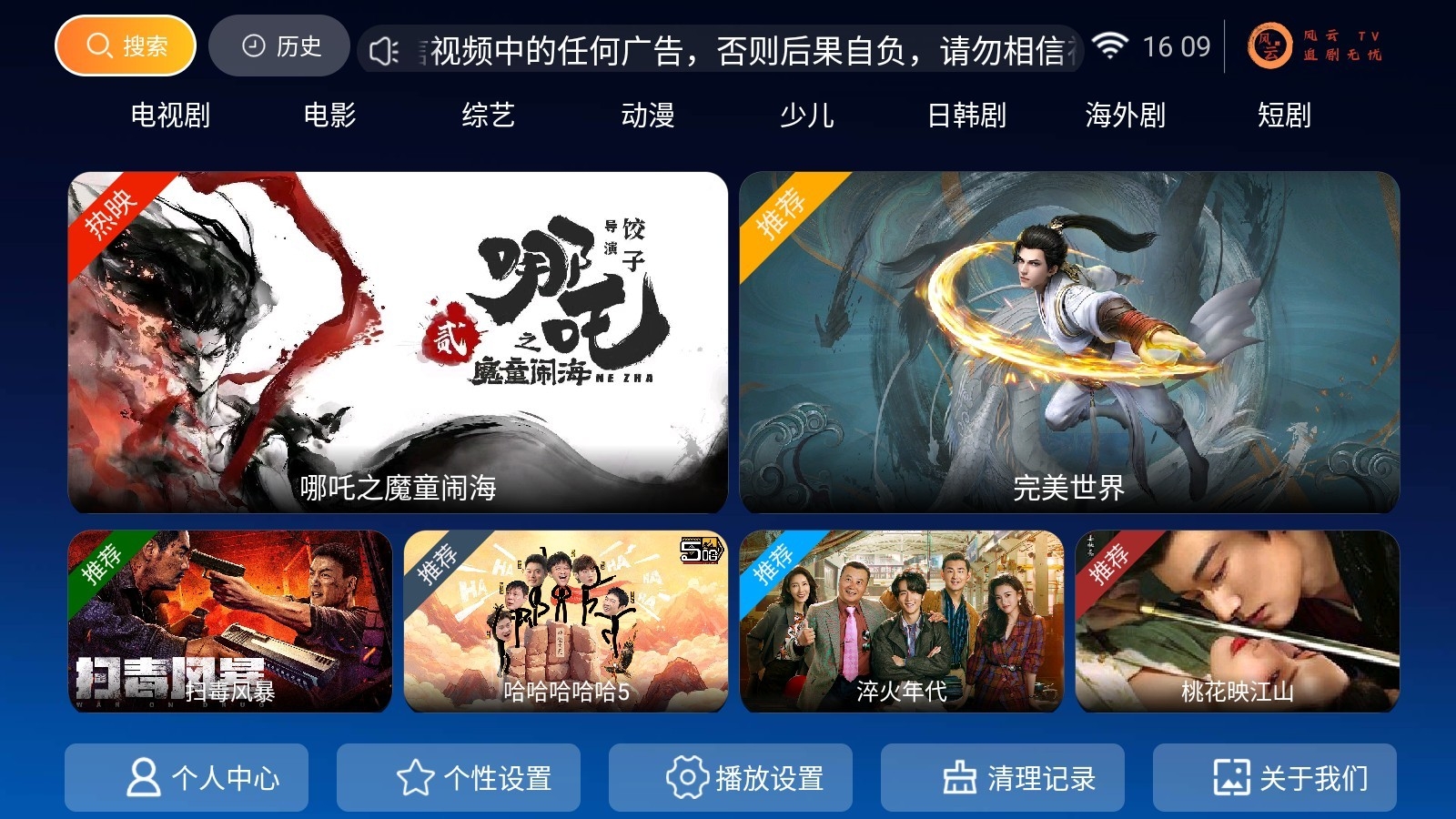This screenshot has width=1456, height=819.
Task: Open 个性设置 personalization settings
Action: coord(459,777)
